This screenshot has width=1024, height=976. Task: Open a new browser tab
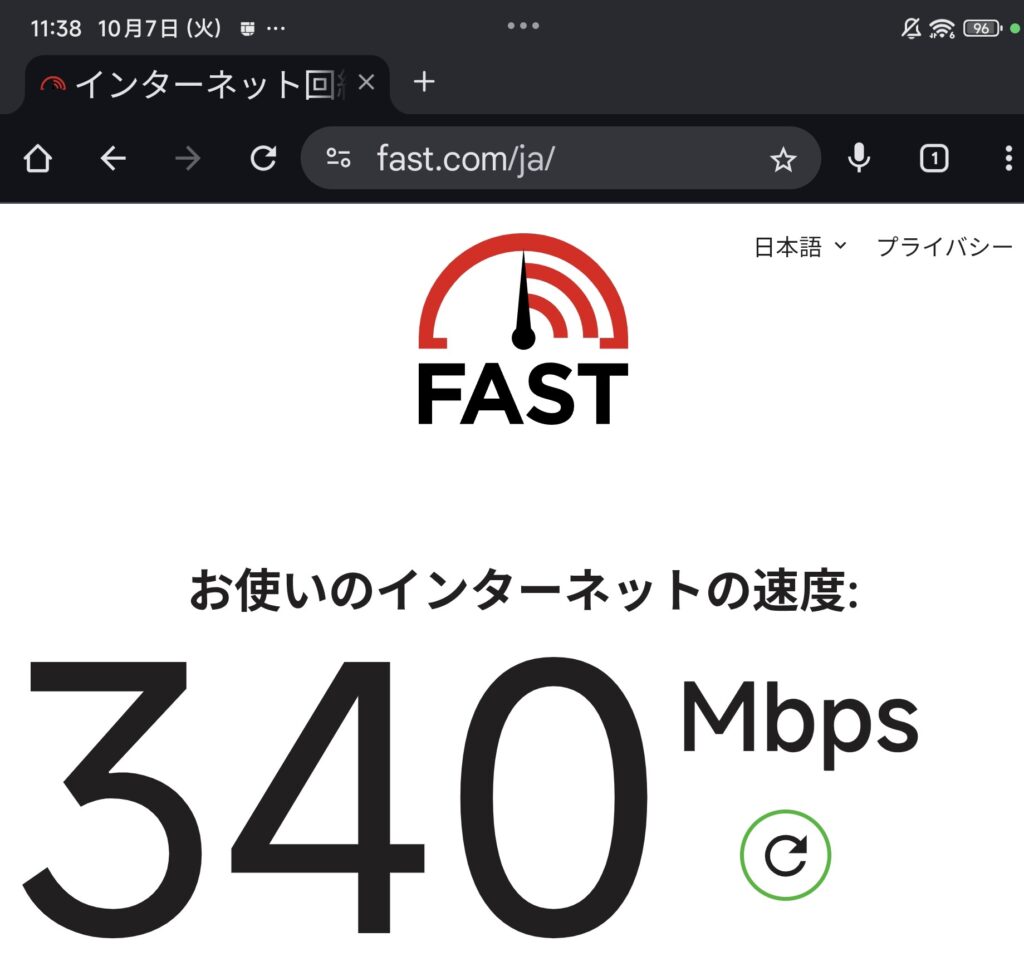424,82
